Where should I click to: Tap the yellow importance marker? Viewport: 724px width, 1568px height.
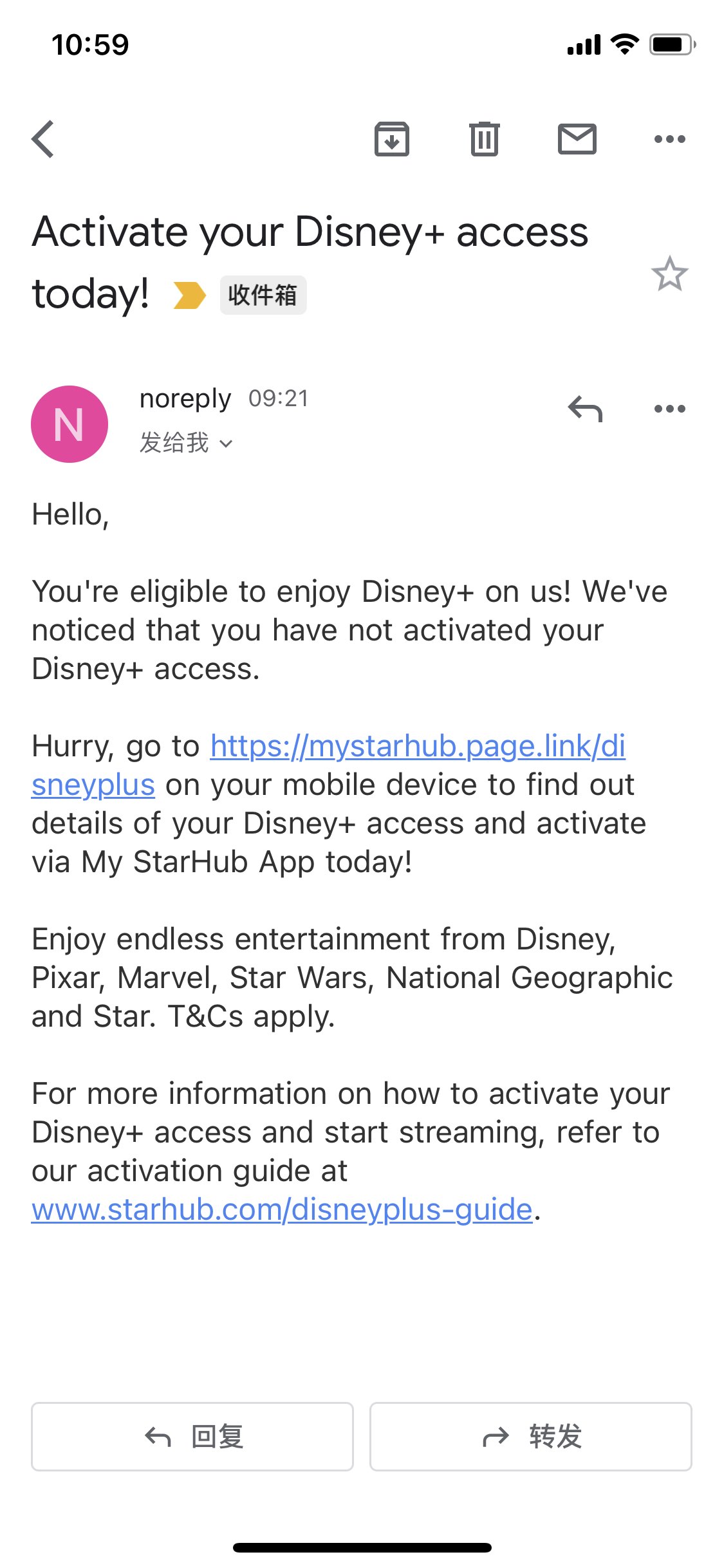(x=189, y=295)
